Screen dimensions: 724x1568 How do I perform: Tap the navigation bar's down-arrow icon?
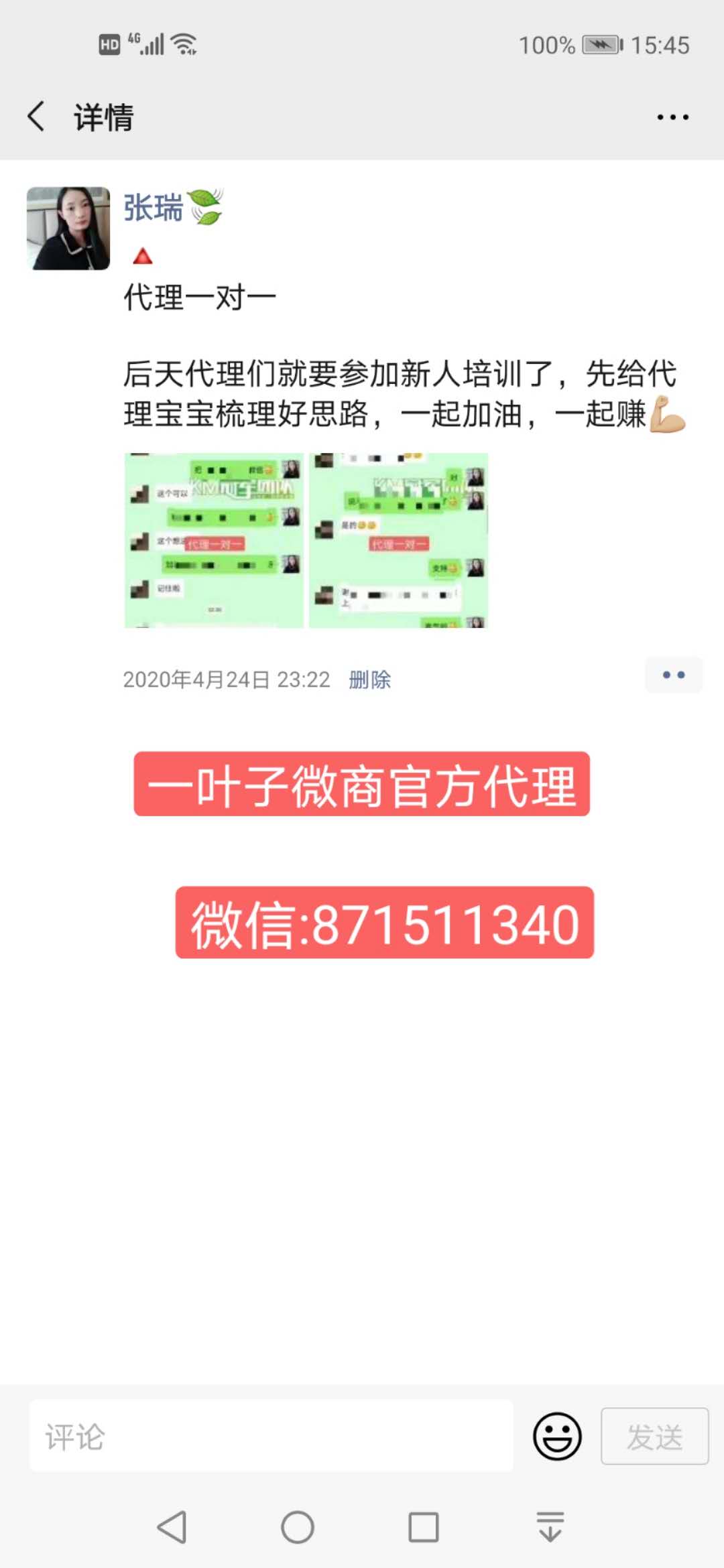550,1528
